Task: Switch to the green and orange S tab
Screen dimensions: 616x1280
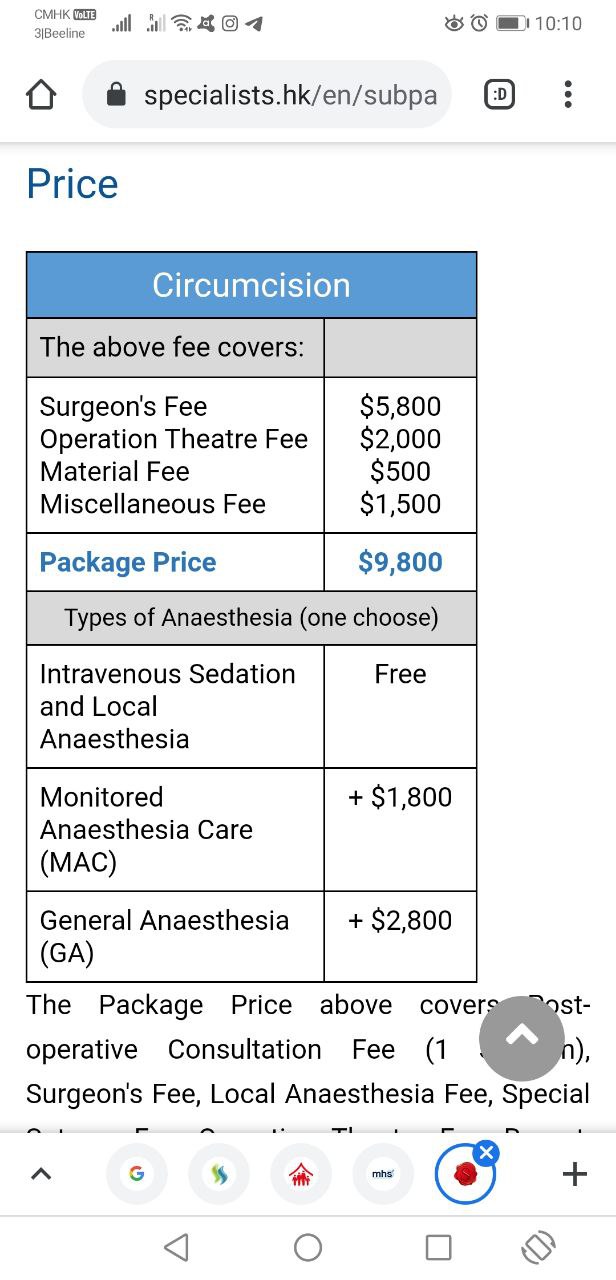Action: 217,1174
